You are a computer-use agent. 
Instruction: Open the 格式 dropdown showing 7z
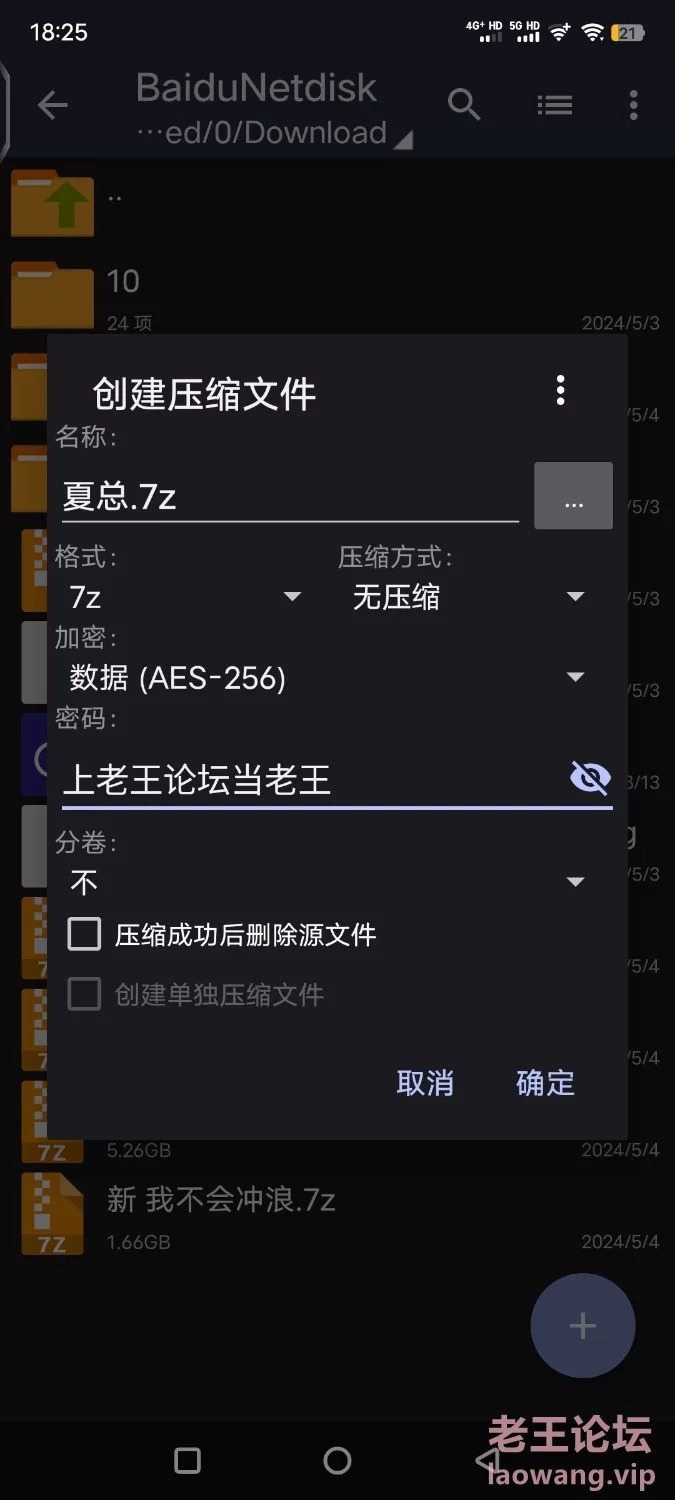(185, 597)
